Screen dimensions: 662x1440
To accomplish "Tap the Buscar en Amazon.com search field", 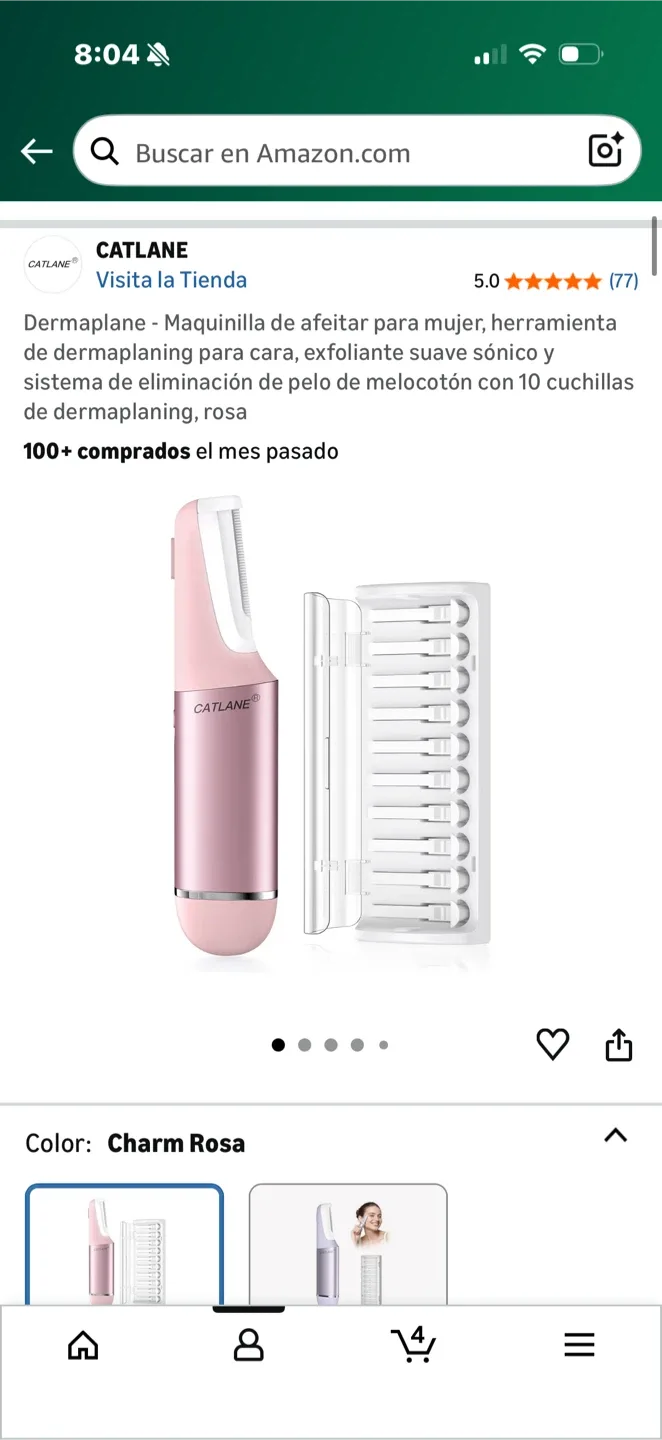I will 340,153.
